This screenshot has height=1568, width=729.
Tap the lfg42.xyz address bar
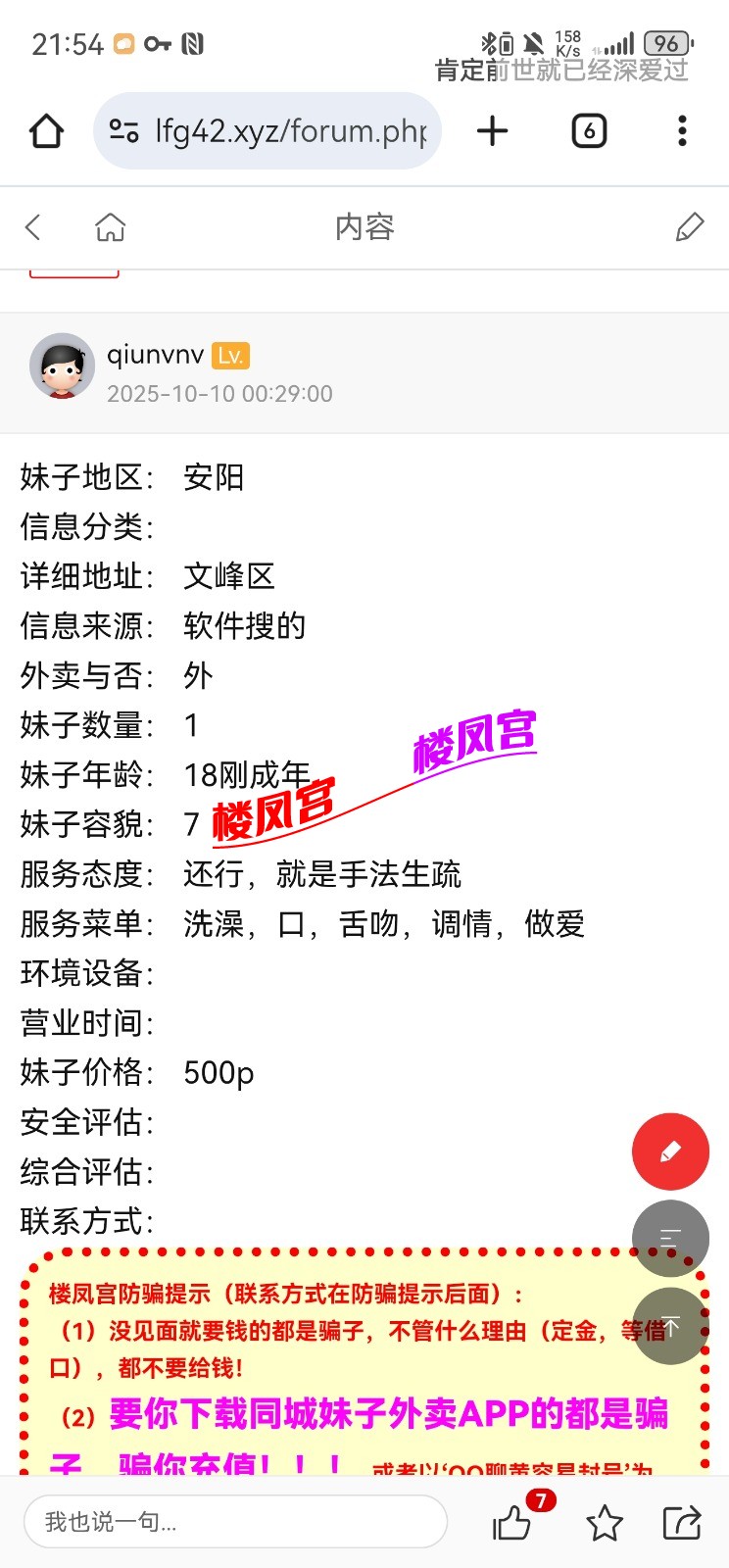click(x=284, y=130)
